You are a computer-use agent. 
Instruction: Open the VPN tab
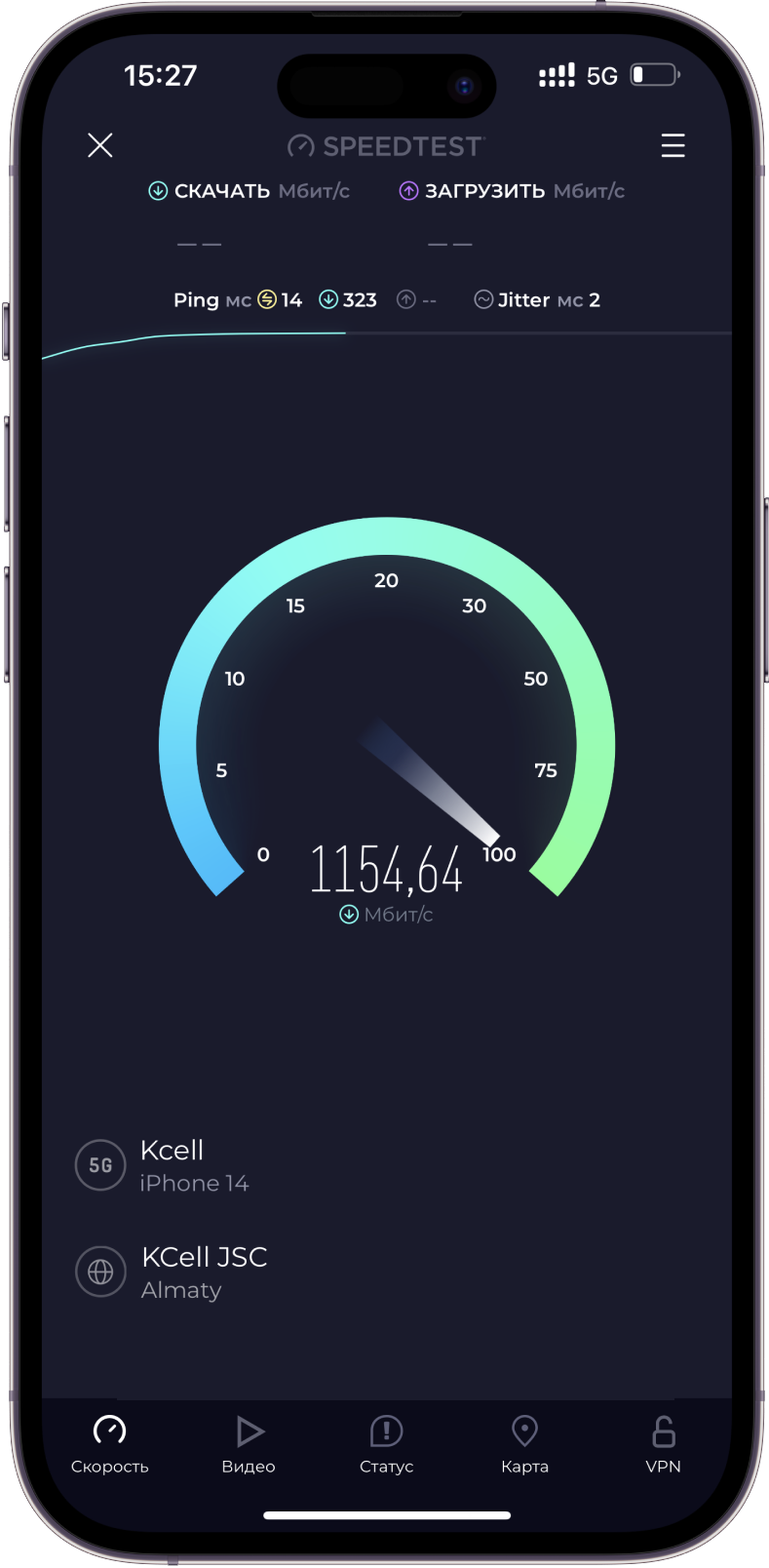663,1443
